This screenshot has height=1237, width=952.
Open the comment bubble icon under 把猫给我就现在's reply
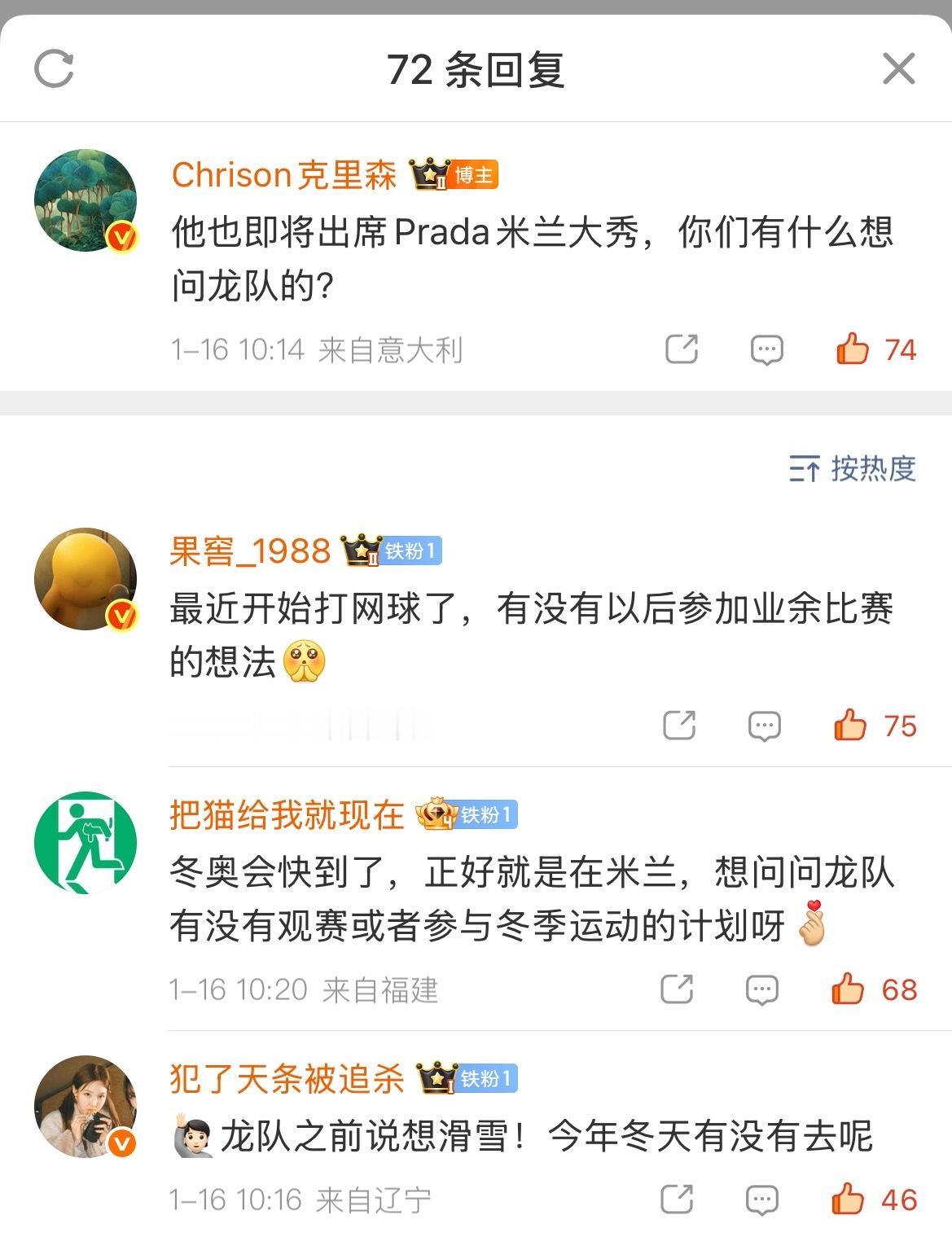point(764,990)
